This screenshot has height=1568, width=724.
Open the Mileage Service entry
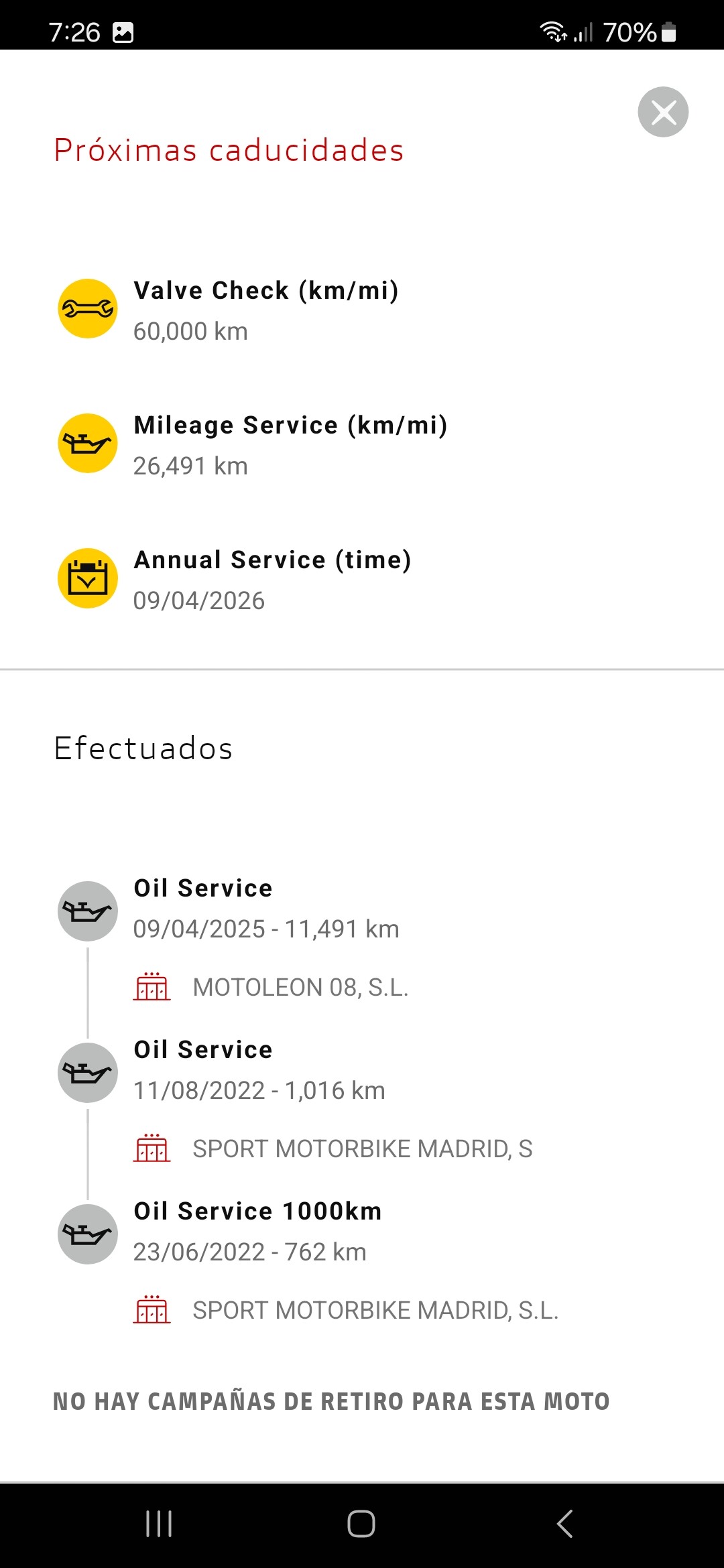362,444
